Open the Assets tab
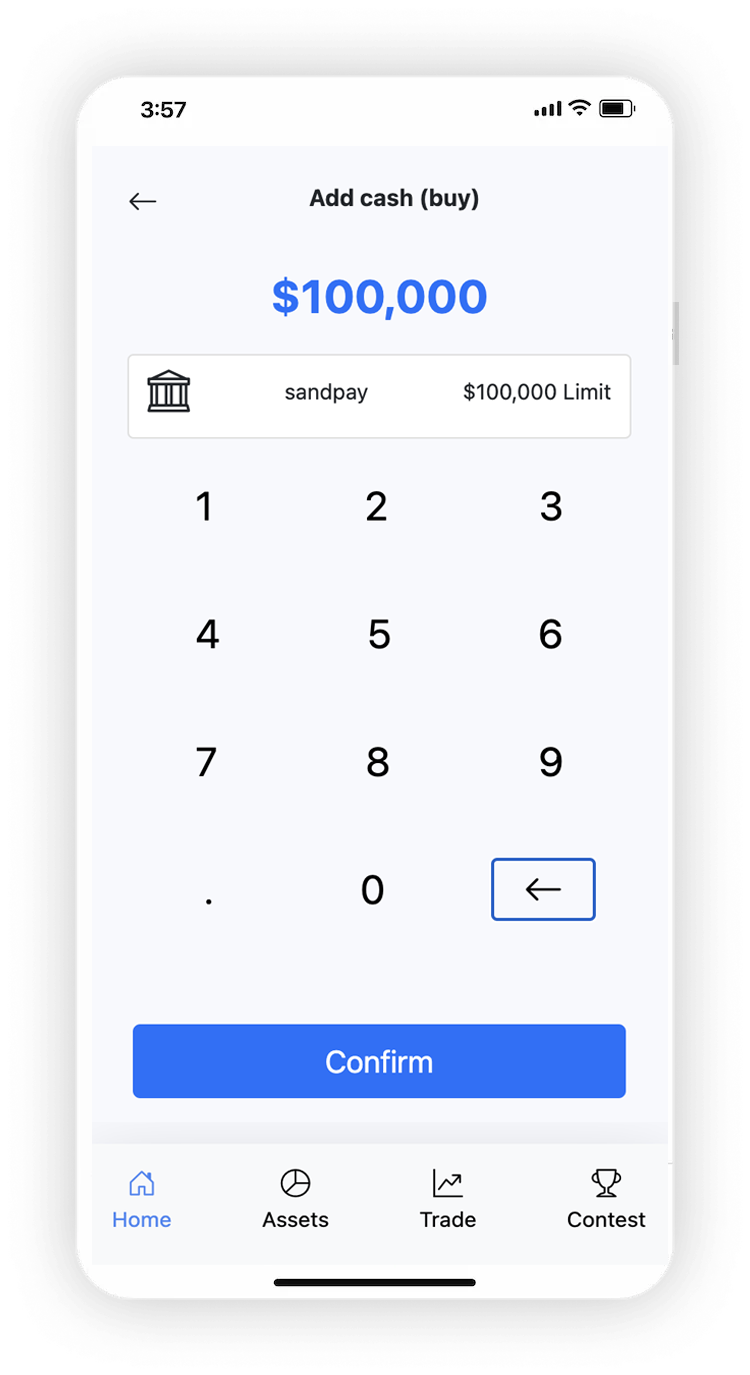This screenshot has width=750, height=1375. tap(295, 1199)
